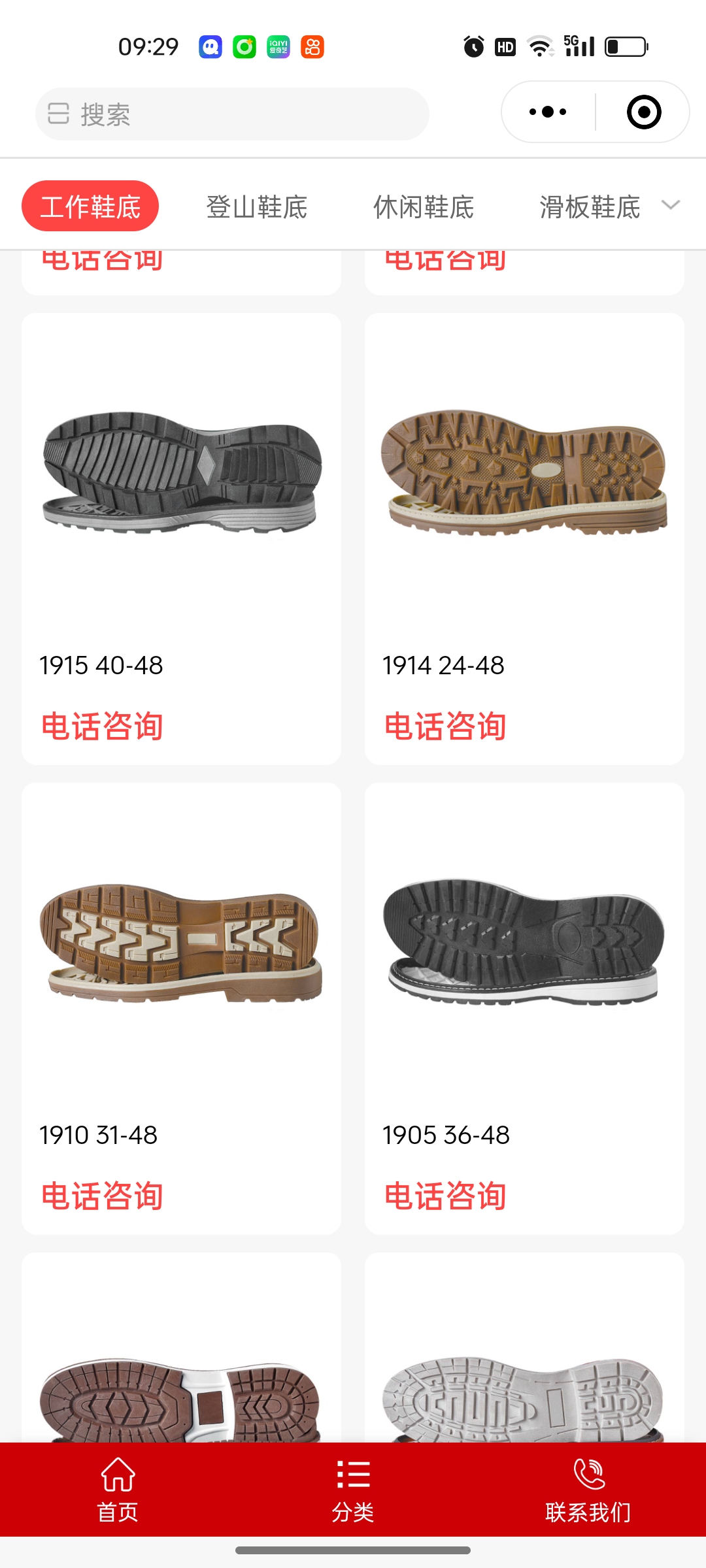Image resolution: width=706 pixels, height=1568 pixels.
Task: Open the product 1914 24-48 sole image
Action: [524, 472]
